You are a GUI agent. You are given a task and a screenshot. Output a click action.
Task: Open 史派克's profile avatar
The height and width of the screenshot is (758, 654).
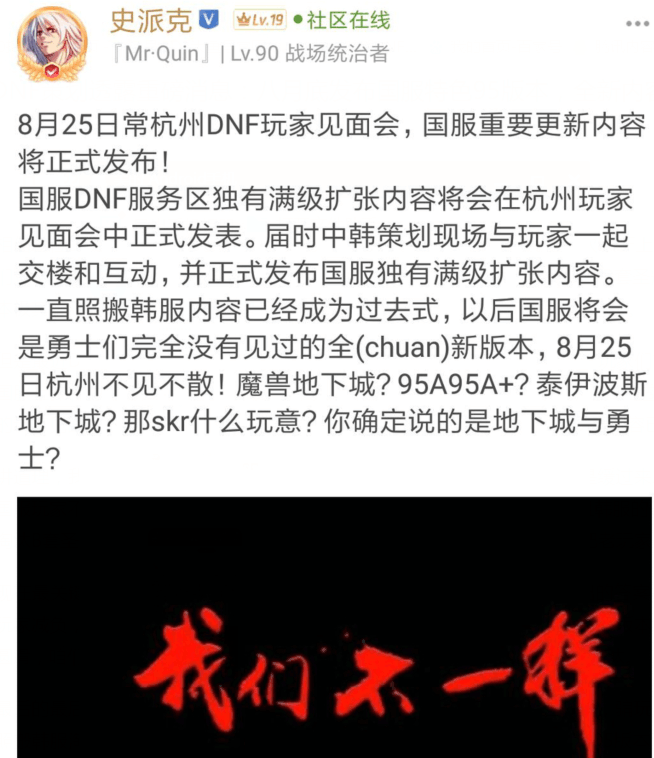click(52, 44)
